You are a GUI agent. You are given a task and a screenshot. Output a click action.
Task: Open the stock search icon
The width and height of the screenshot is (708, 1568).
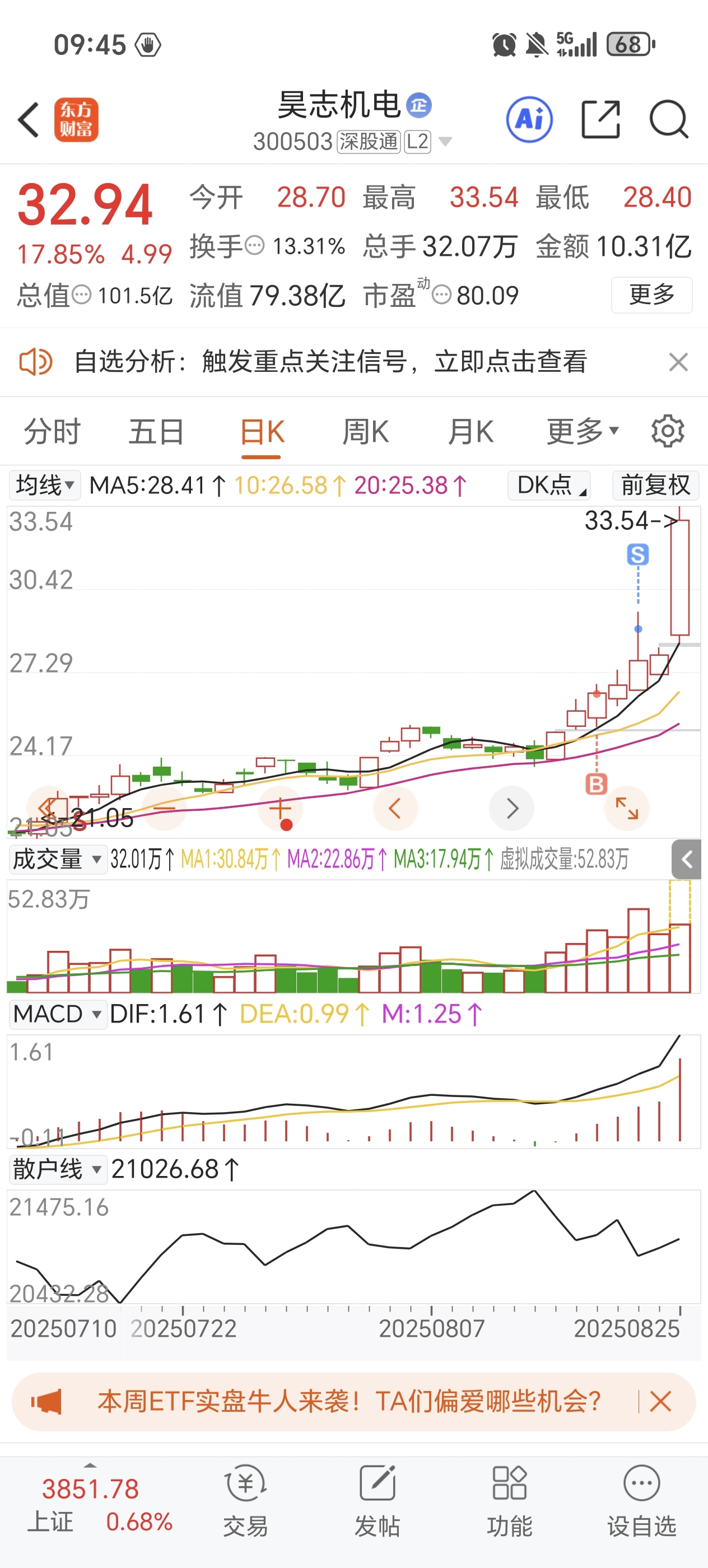(x=668, y=119)
